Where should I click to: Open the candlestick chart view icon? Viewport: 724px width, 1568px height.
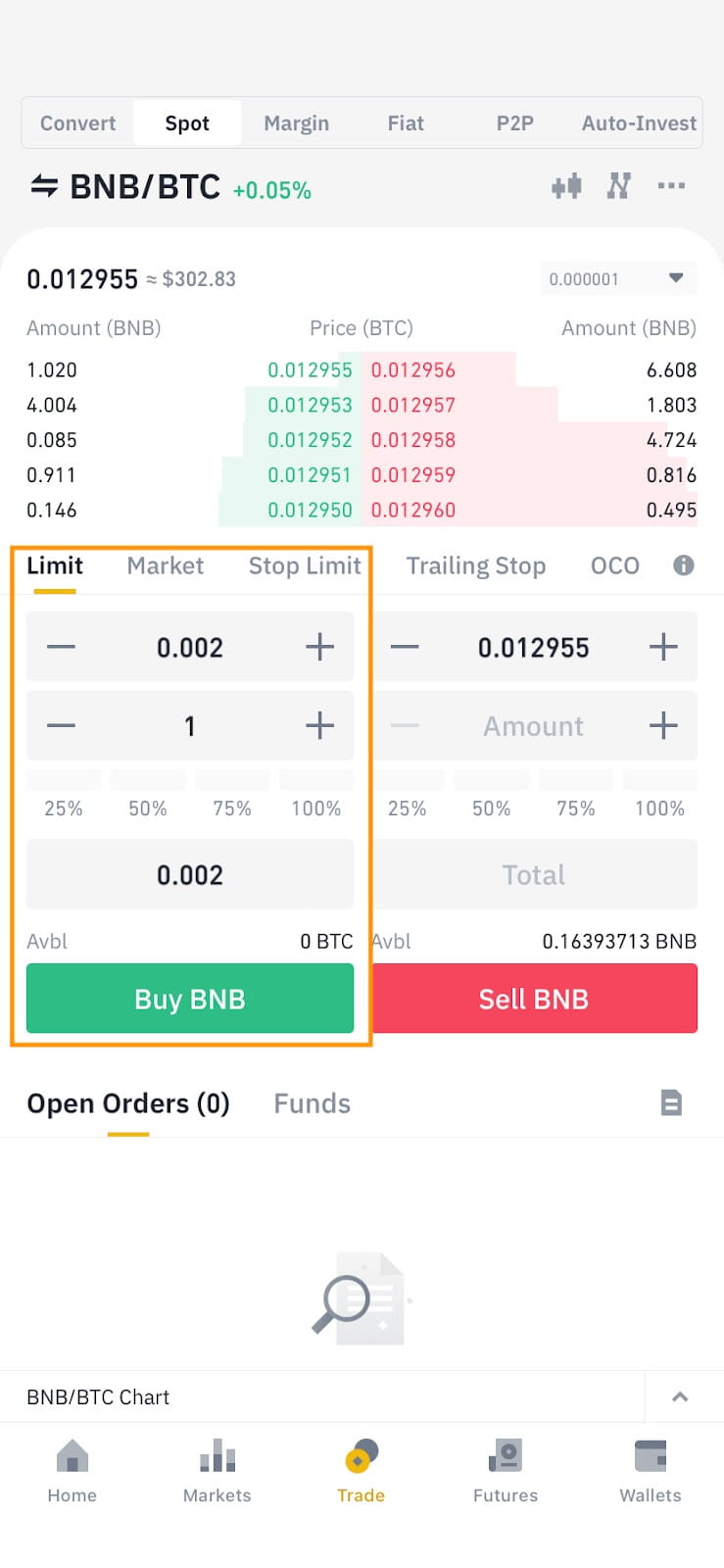[x=566, y=186]
